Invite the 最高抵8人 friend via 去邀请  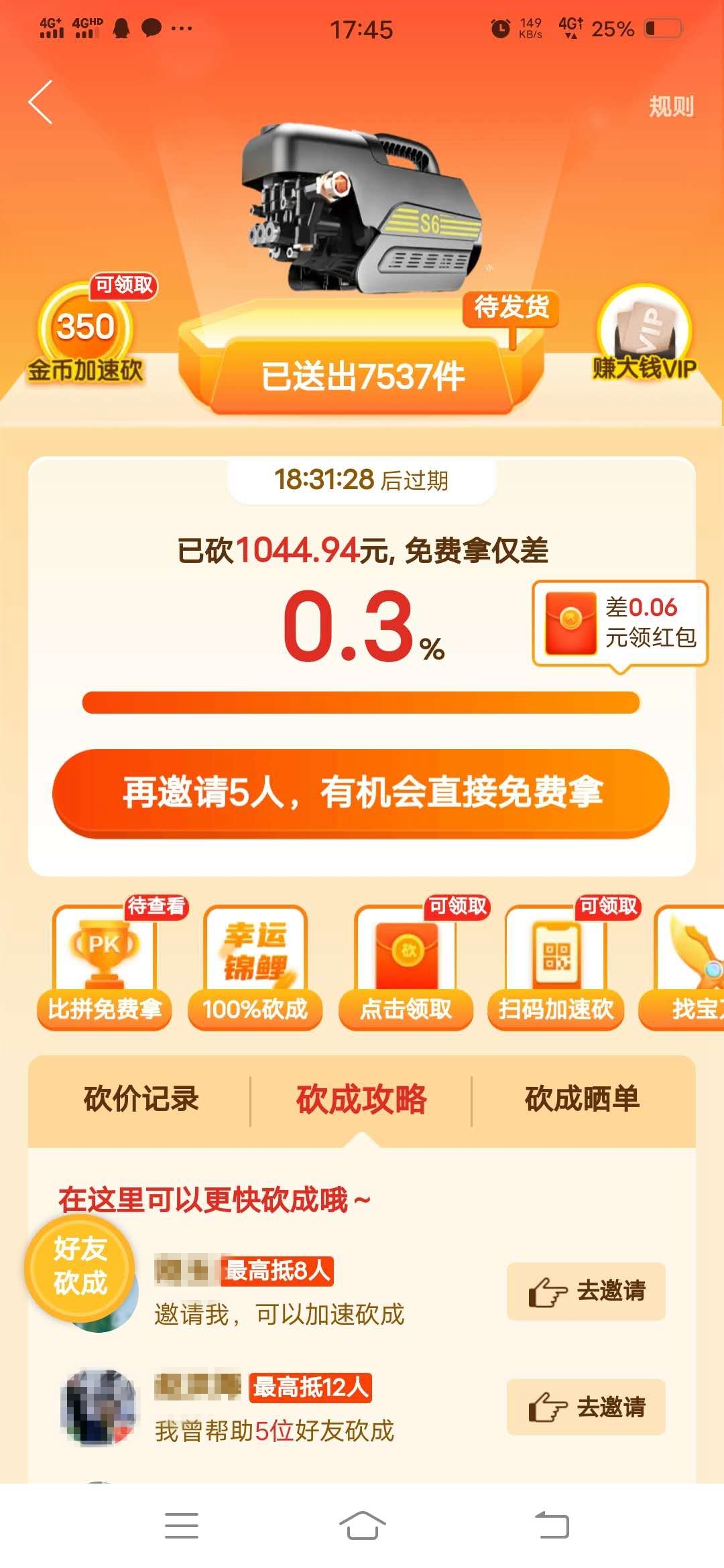586,1291
